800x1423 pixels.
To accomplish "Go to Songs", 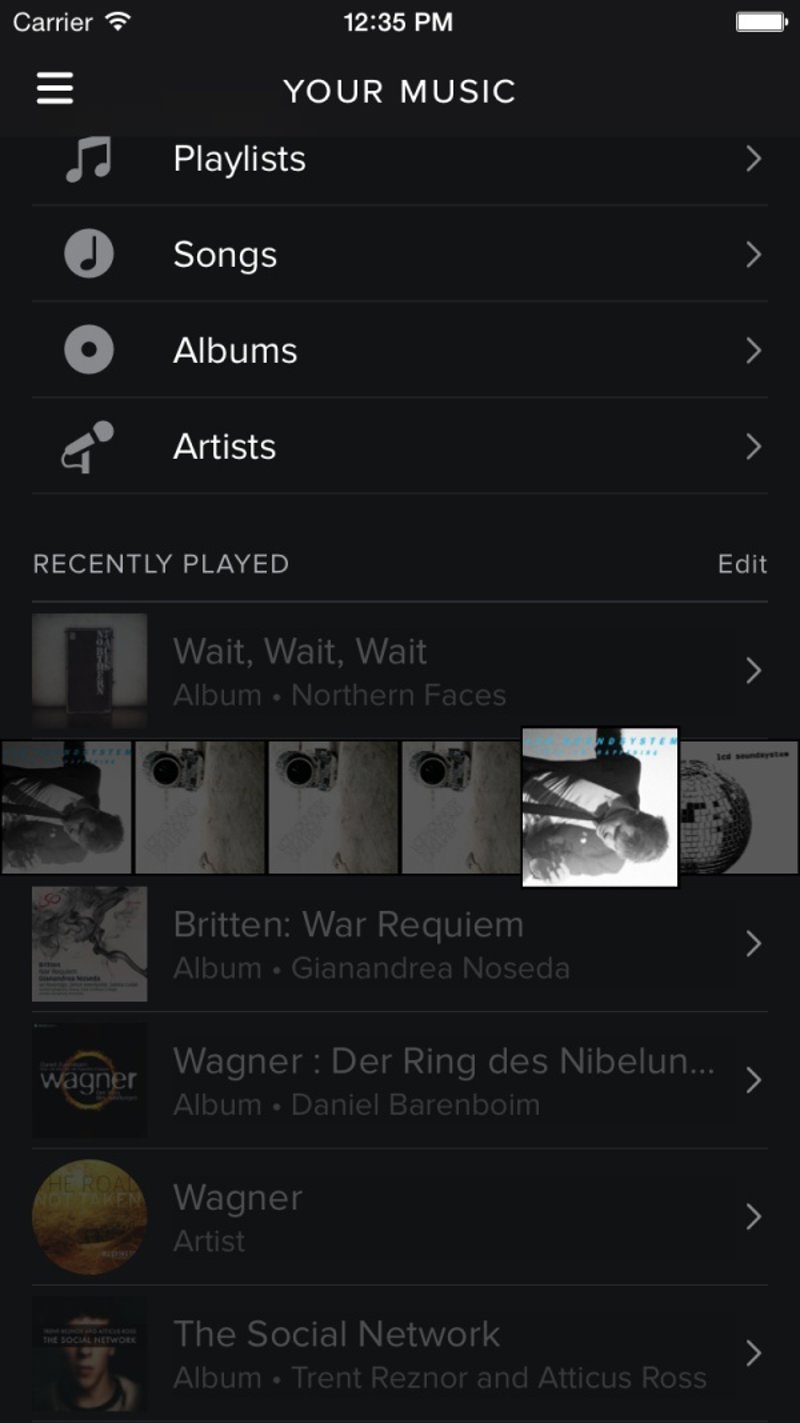I will pyautogui.click(x=400, y=255).
